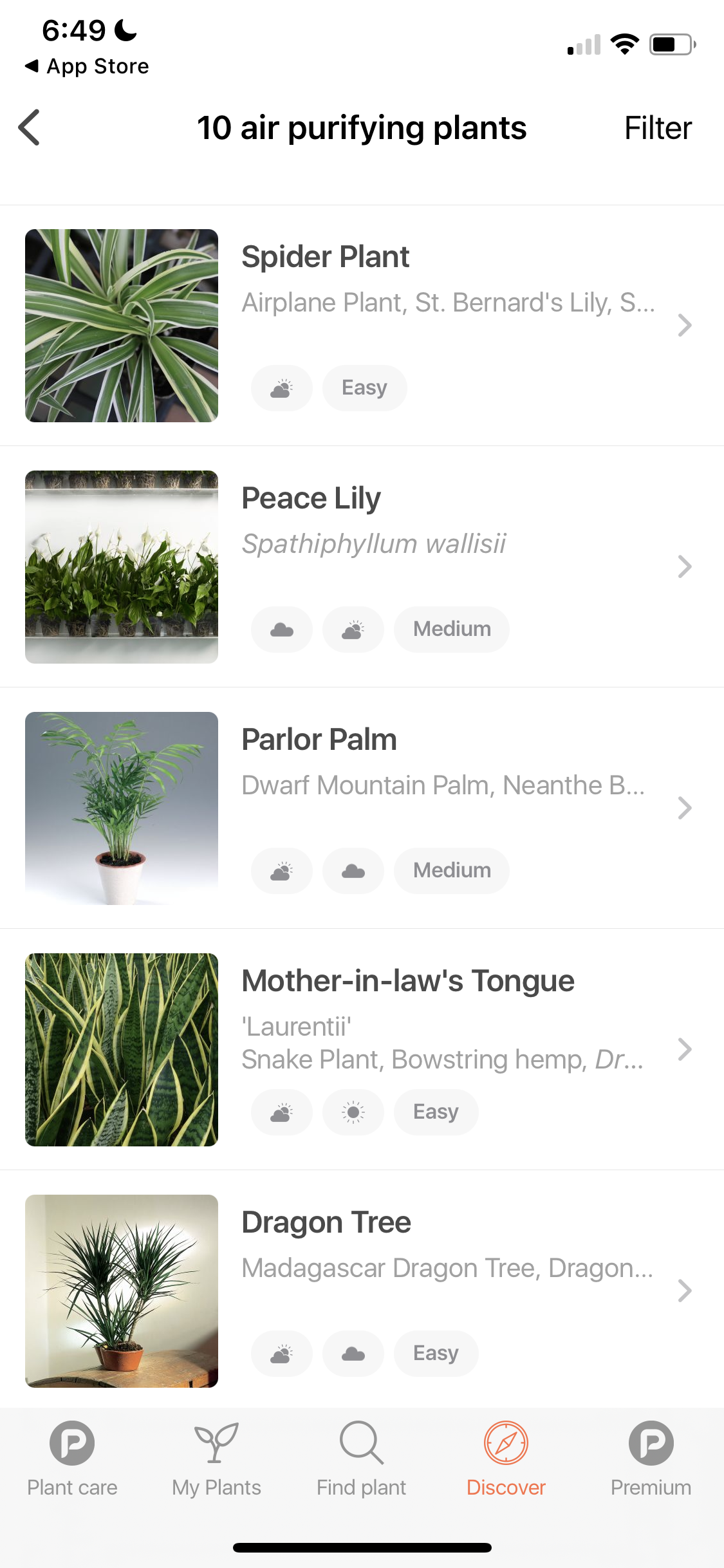Viewport: 724px width, 1568px height.
Task: Toggle the Easy difficulty badge on Spider Plant
Action: click(x=364, y=387)
